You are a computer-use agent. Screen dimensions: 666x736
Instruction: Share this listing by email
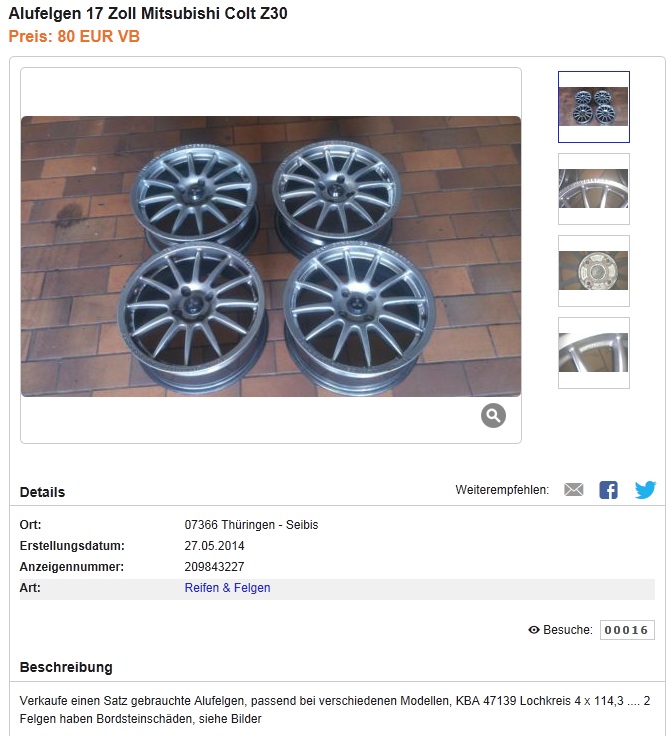[x=573, y=490]
